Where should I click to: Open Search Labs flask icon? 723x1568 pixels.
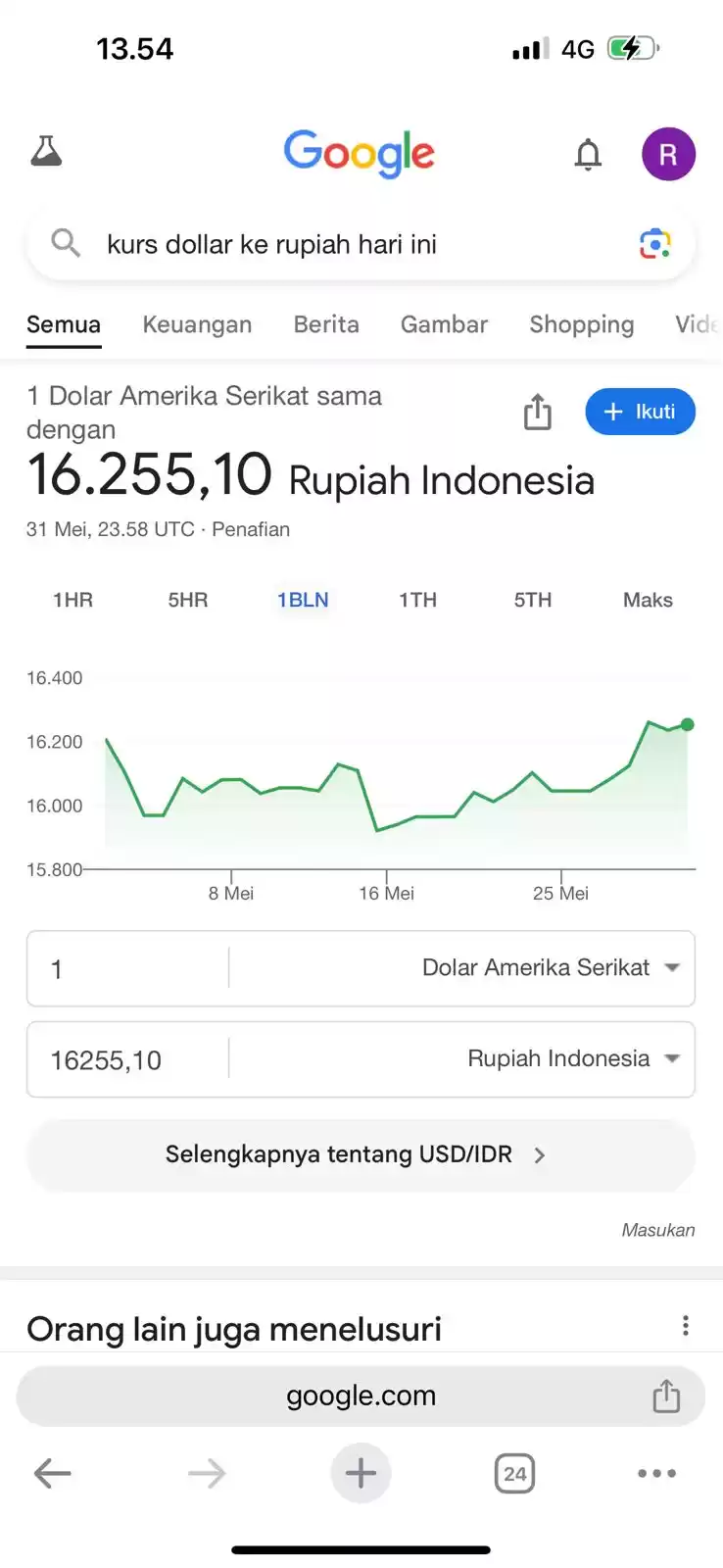click(46, 152)
